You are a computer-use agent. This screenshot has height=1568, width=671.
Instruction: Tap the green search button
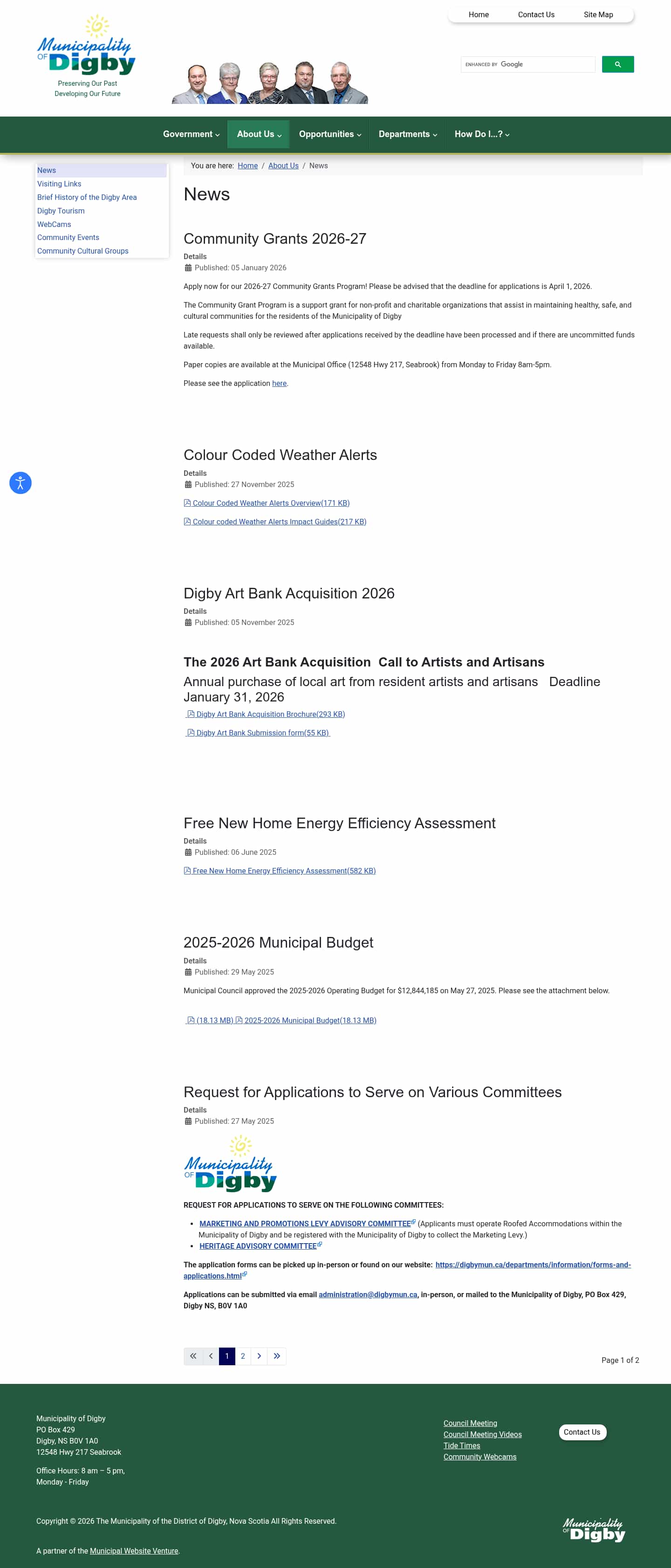(x=617, y=64)
